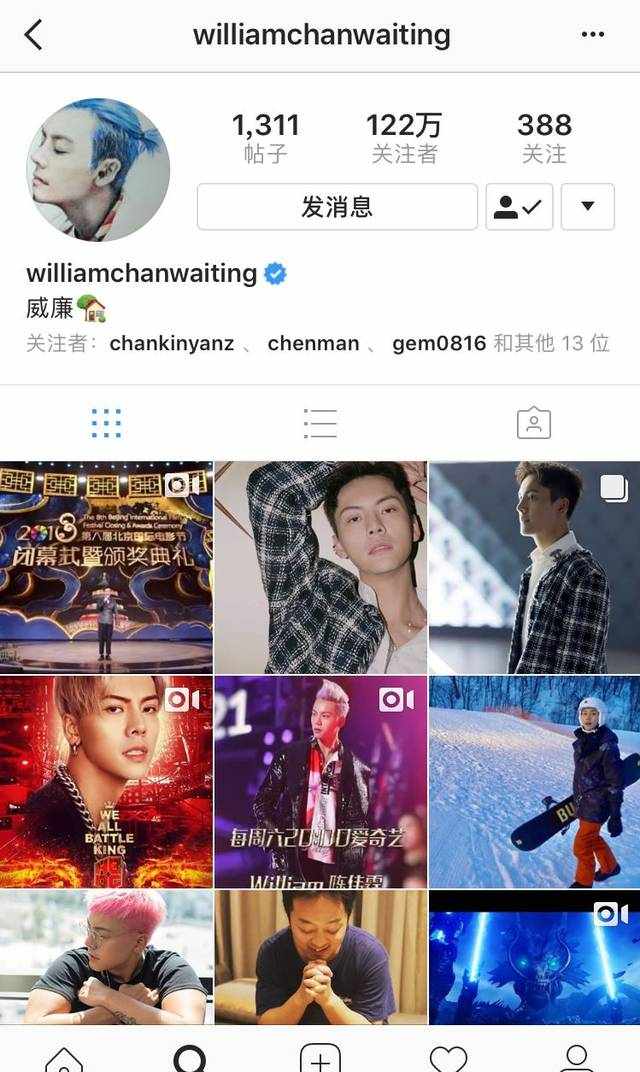The height and width of the screenshot is (1072, 640).
Task: Open mutual follower gem0816
Action: coord(439,343)
